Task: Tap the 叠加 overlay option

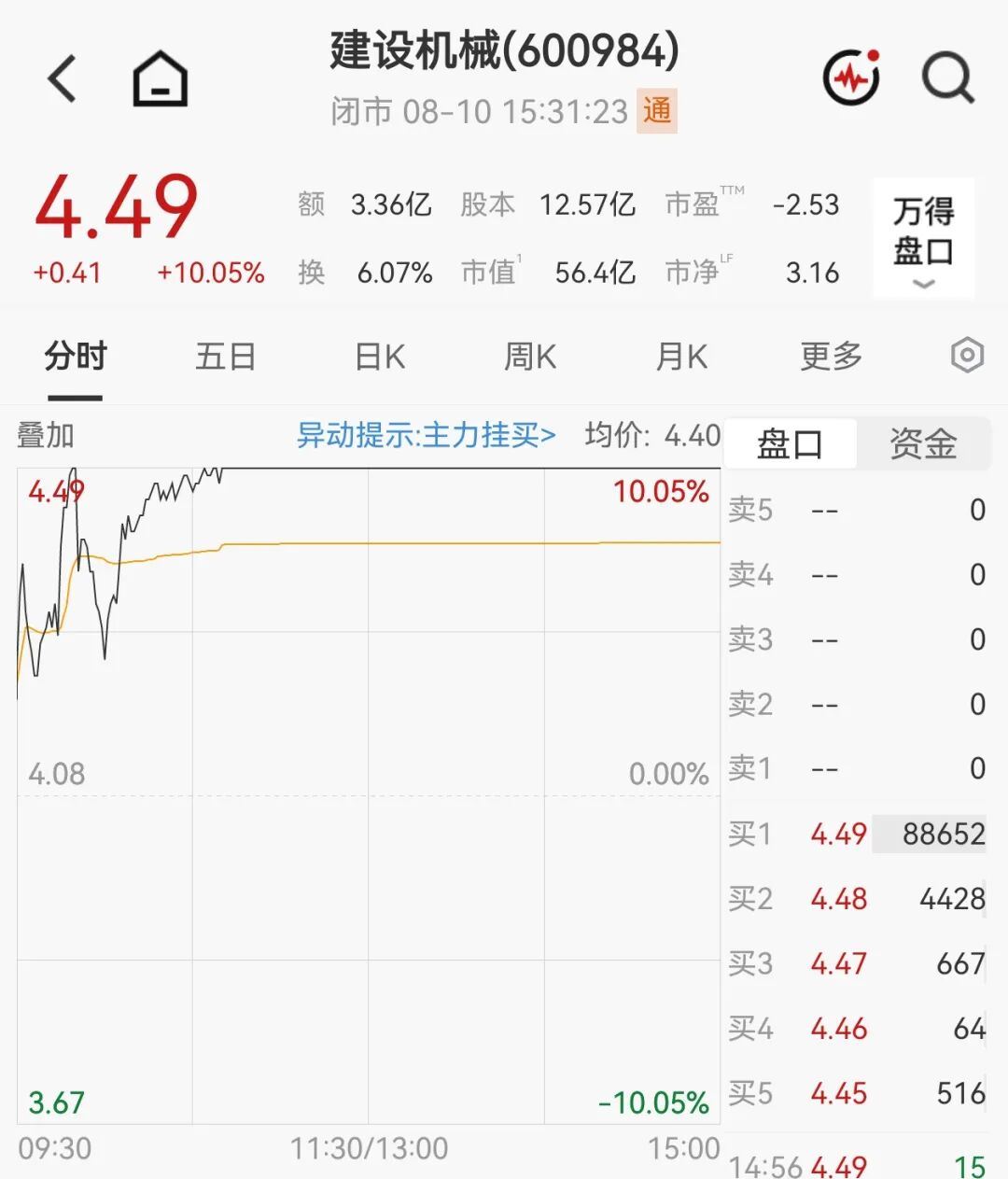Action: (x=46, y=435)
